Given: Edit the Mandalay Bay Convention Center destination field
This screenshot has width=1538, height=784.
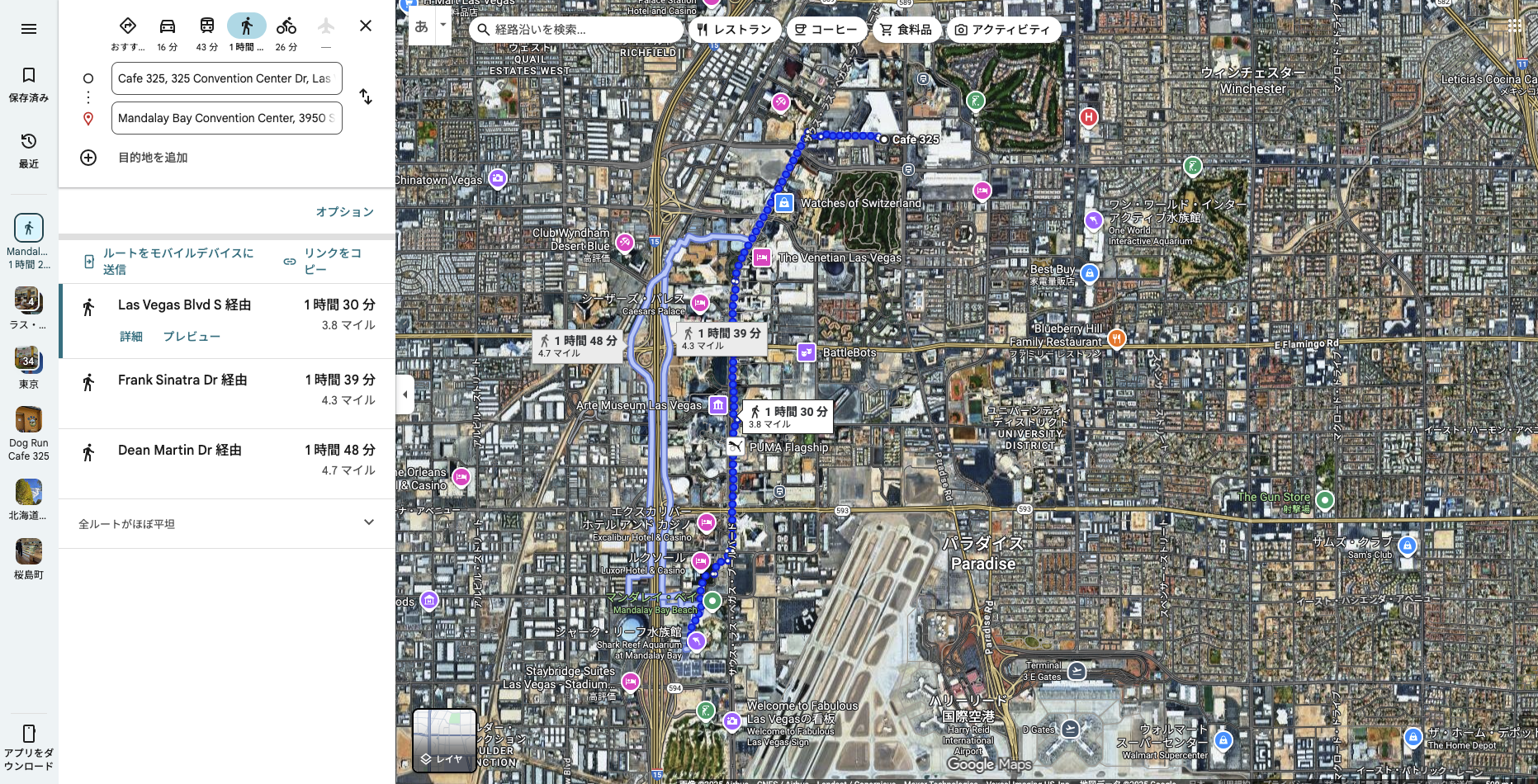Looking at the screenshot, I should tap(226, 118).
